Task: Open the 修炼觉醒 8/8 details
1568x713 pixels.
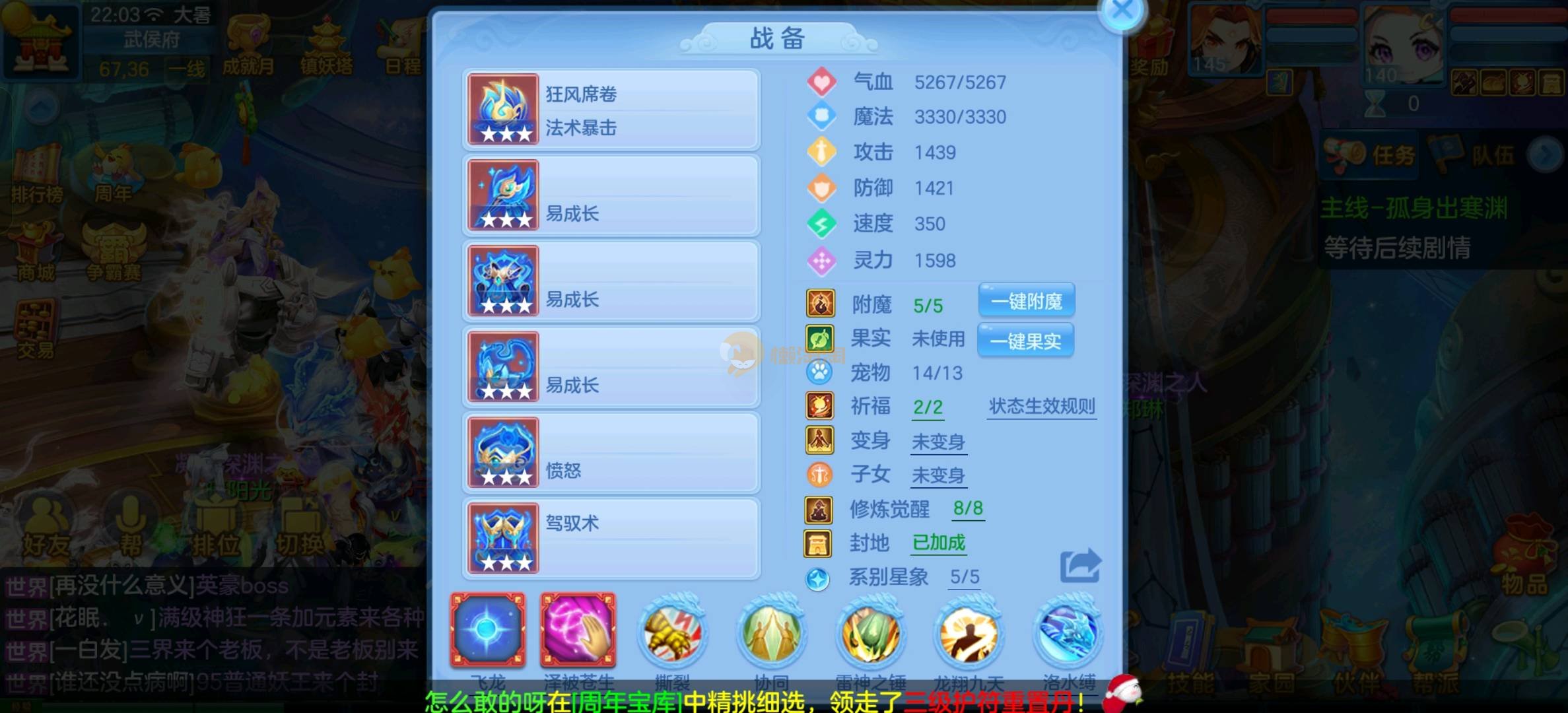Action: click(968, 508)
